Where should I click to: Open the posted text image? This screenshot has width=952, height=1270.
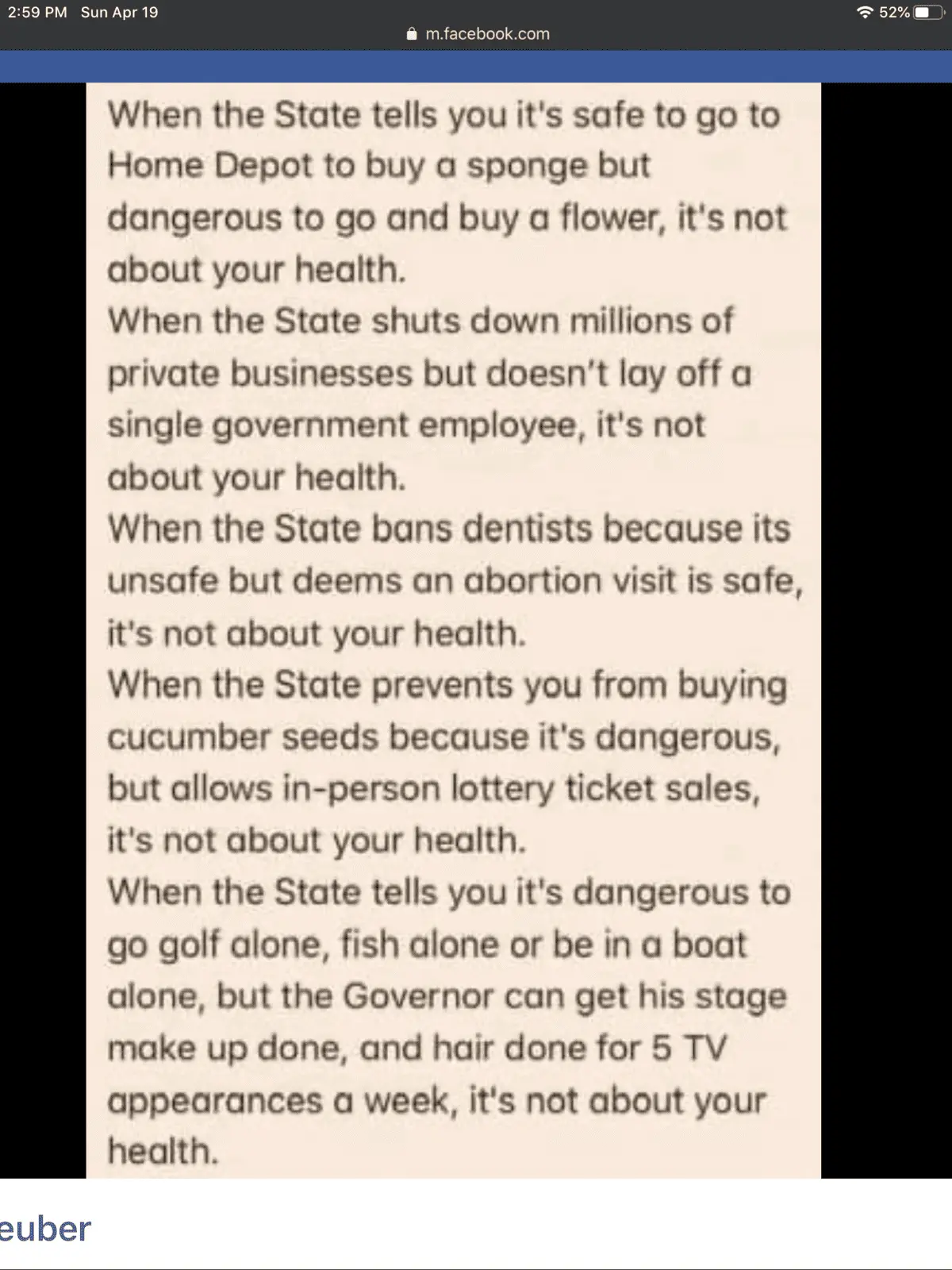tap(453, 630)
